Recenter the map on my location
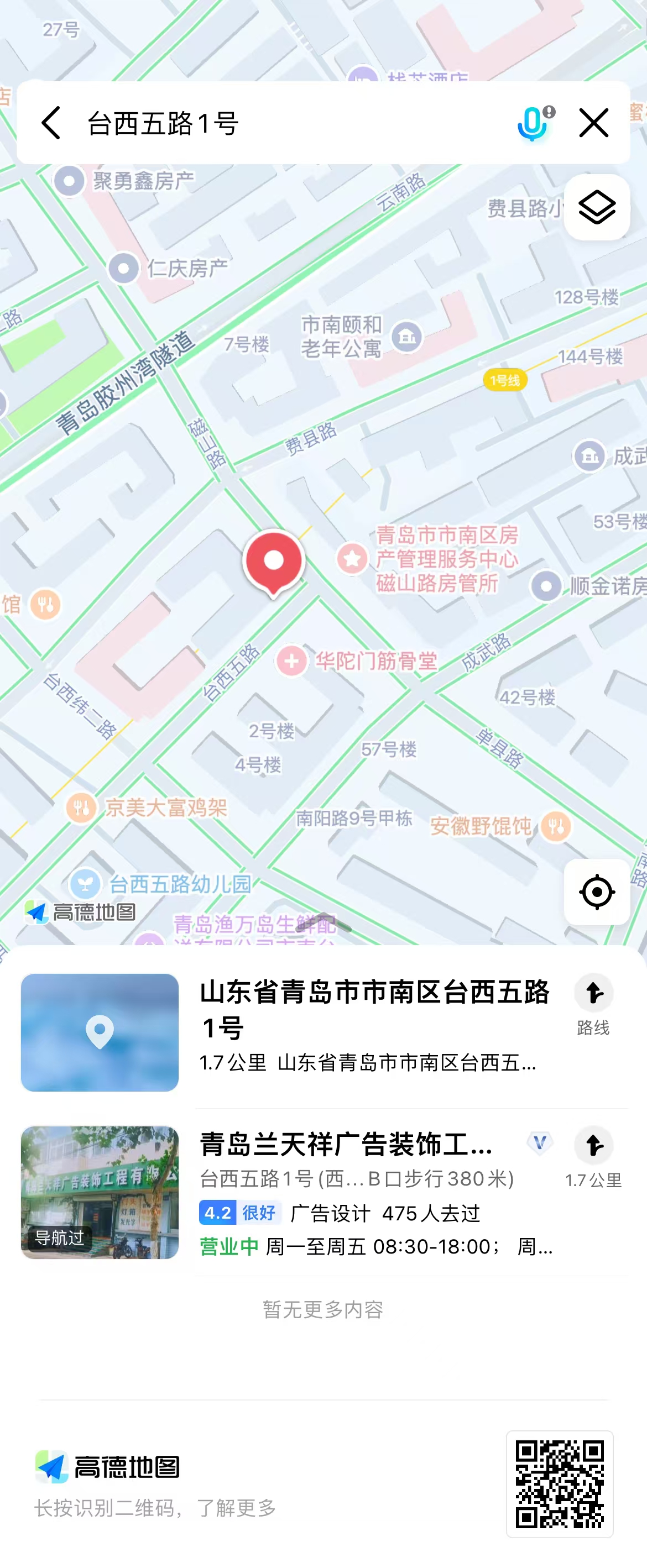The width and height of the screenshot is (647, 1568). point(597,891)
